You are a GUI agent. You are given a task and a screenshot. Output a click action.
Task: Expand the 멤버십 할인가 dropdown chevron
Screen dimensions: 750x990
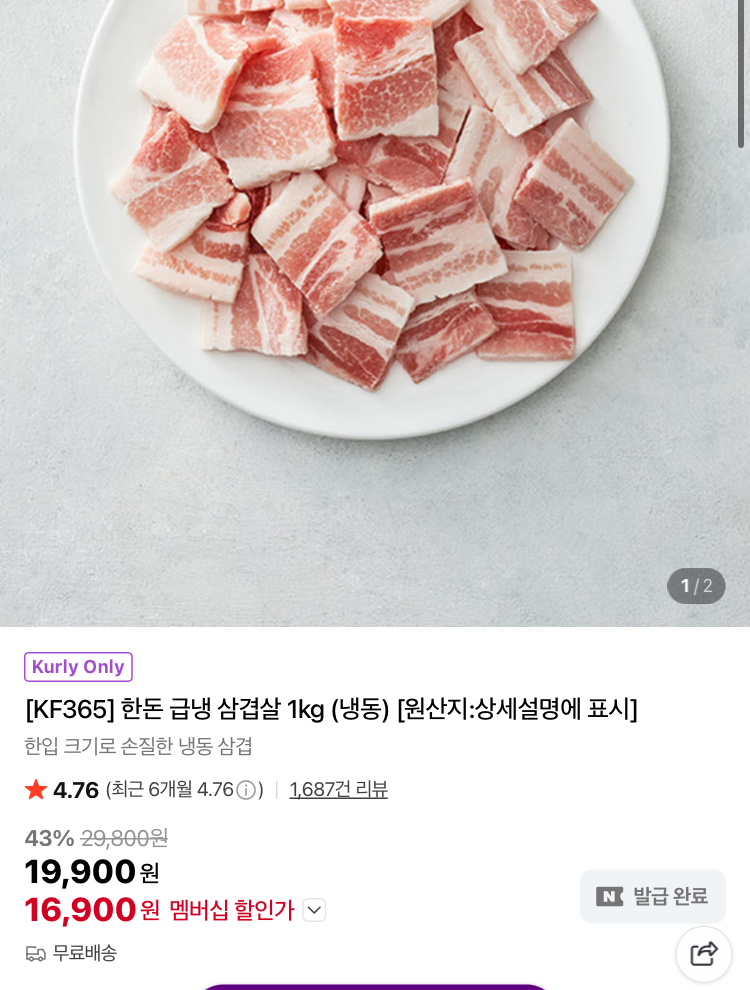(x=314, y=910)
